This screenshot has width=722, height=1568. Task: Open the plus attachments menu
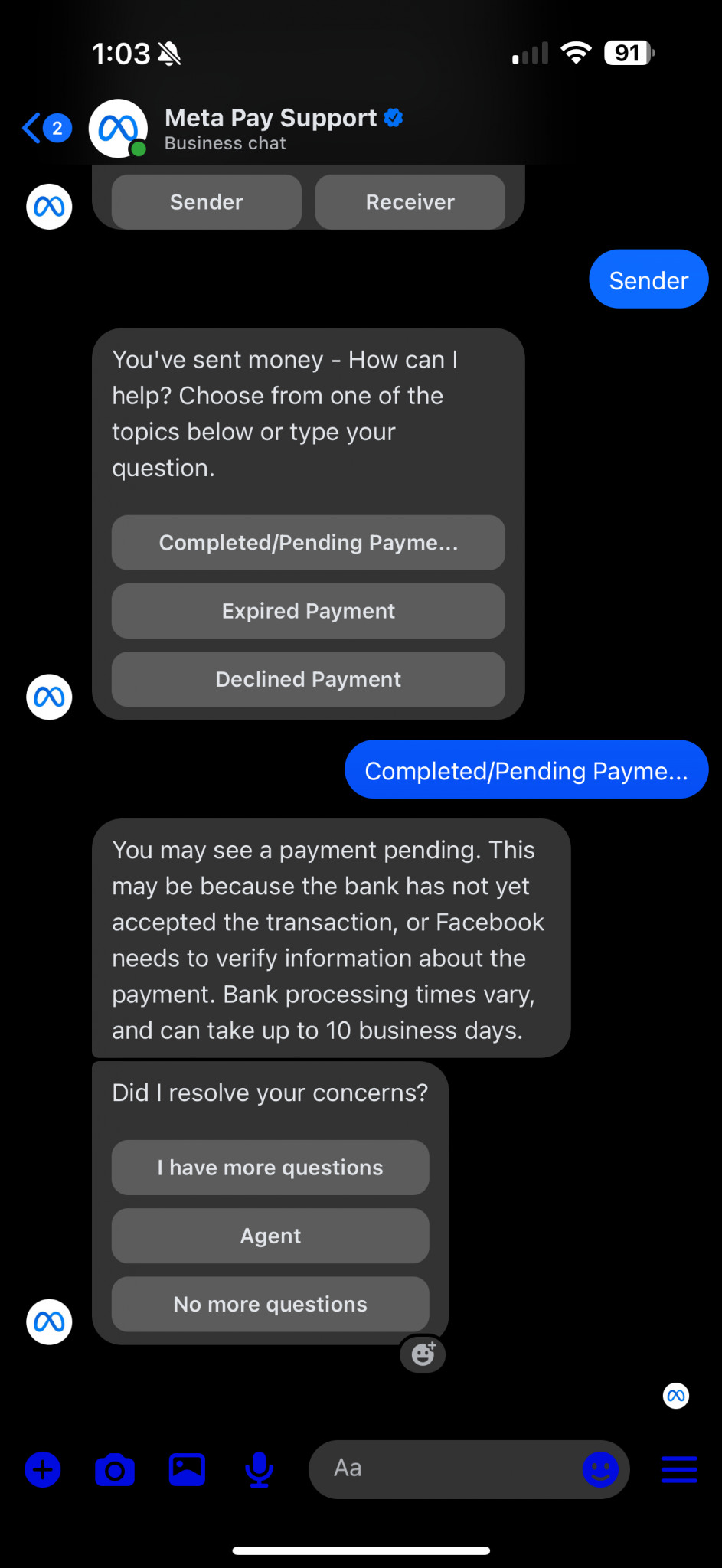pyautogui.click(x=43, y=1469)
